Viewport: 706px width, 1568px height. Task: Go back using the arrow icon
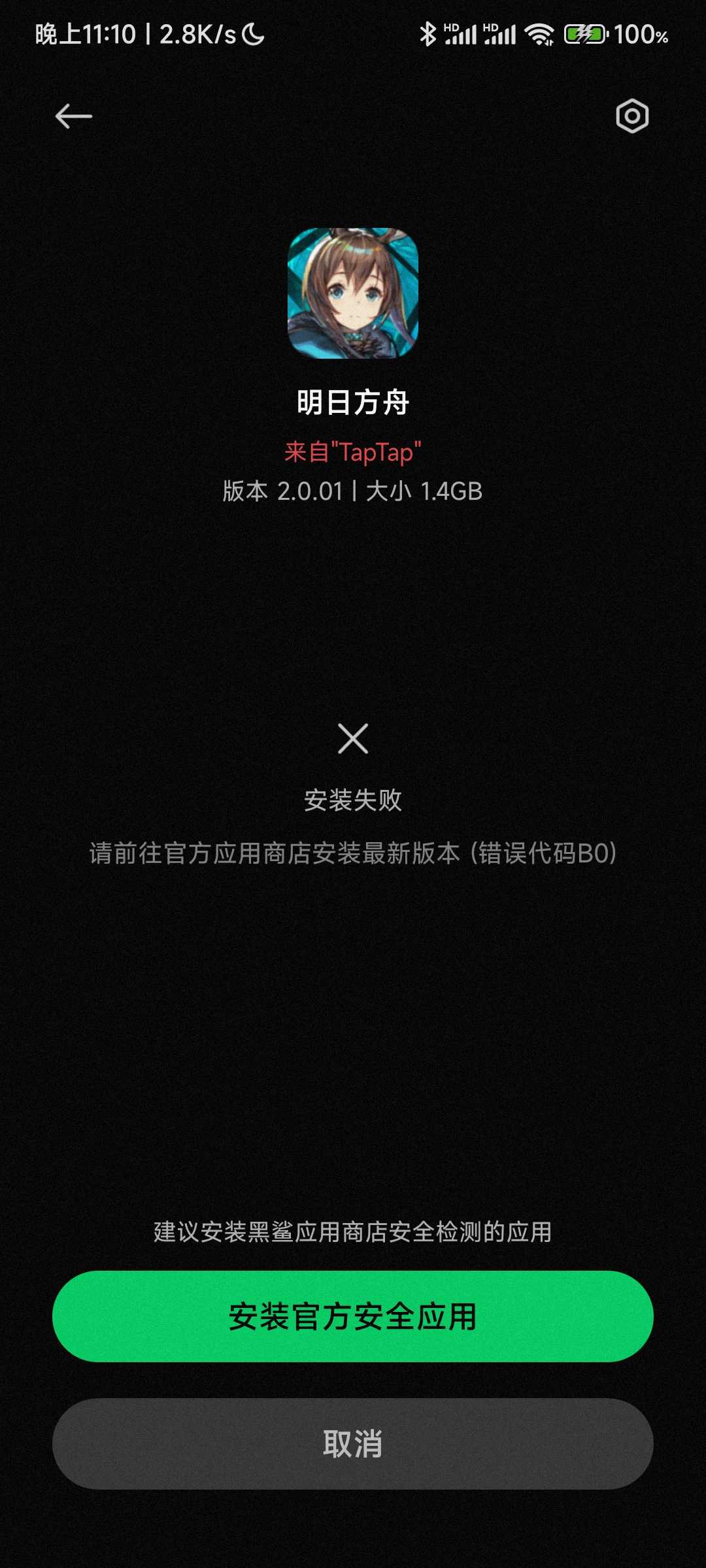73,117
